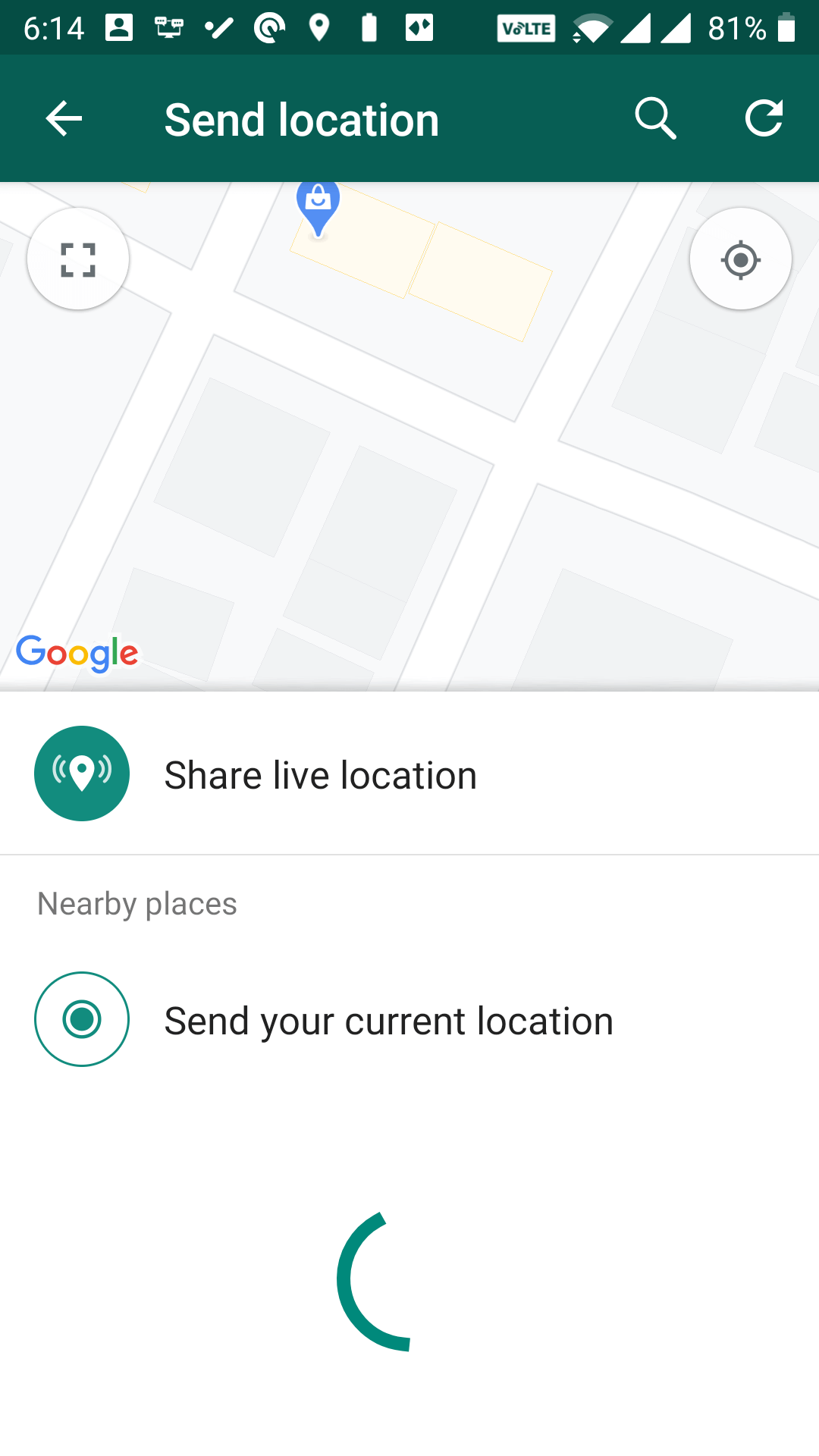Open the Send location screen header menu
819x1456 pixels.
coord(301,118)
